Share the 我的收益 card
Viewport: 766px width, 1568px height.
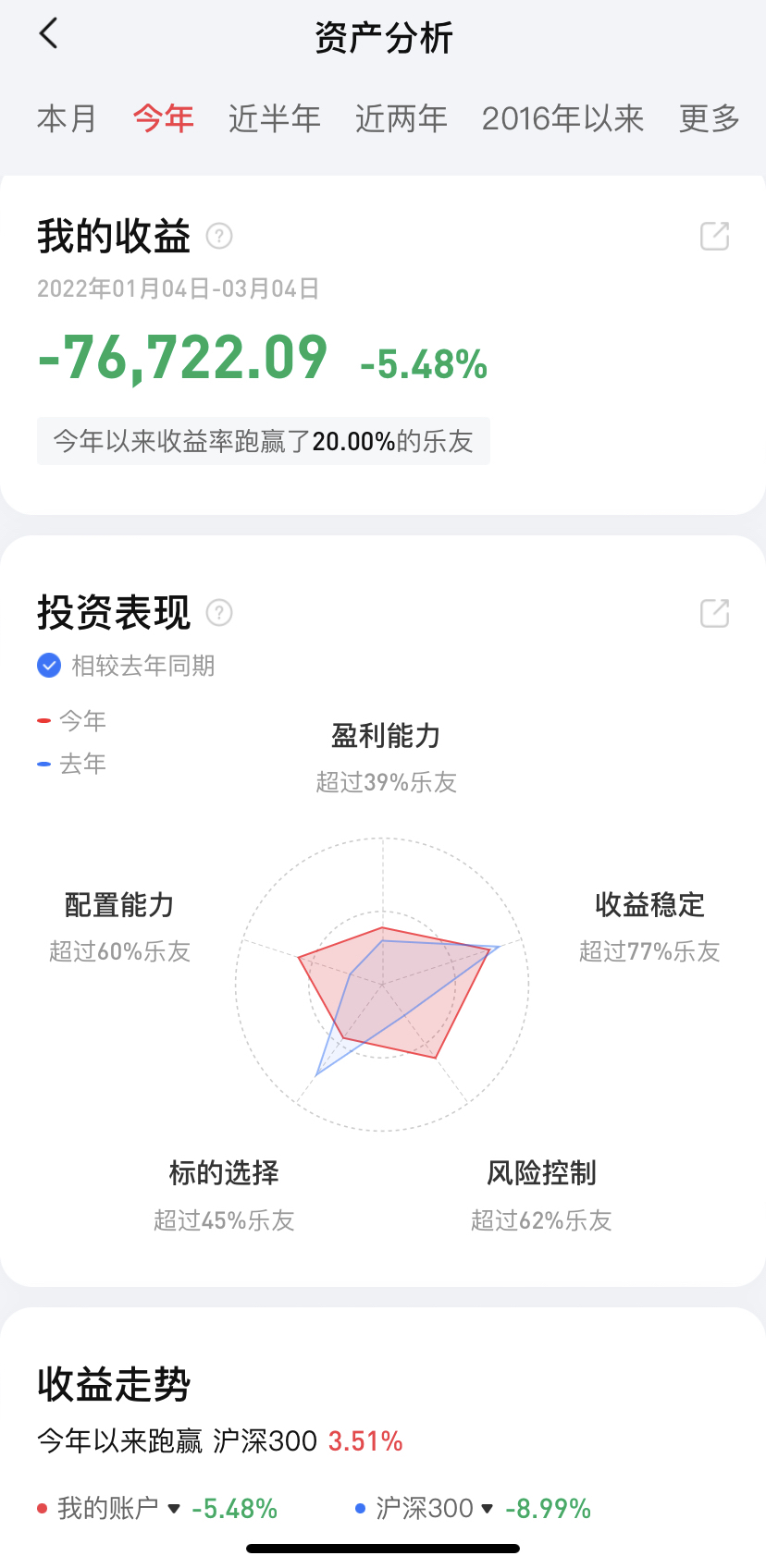tap(714, 237)
